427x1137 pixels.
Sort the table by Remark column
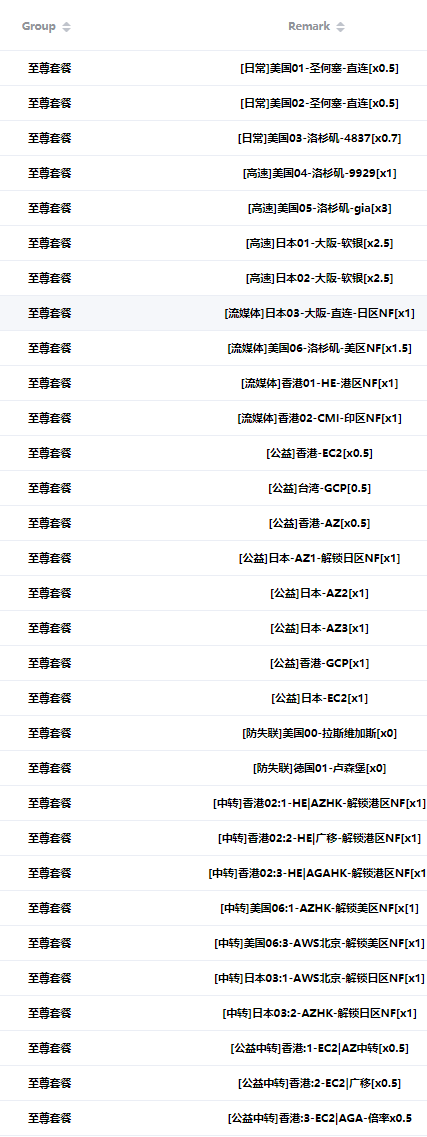[341, 27]
